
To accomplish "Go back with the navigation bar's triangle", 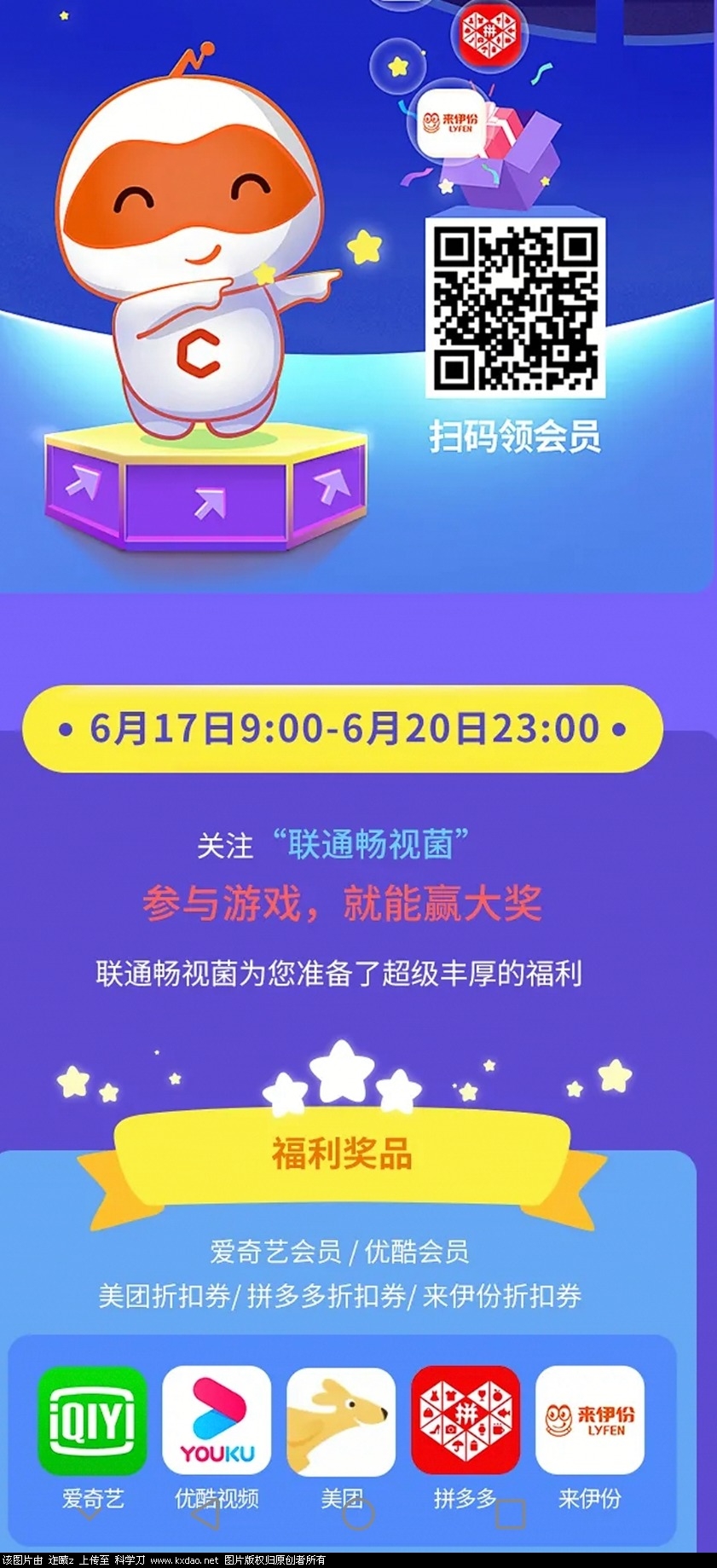I will tap(206, 1515).
